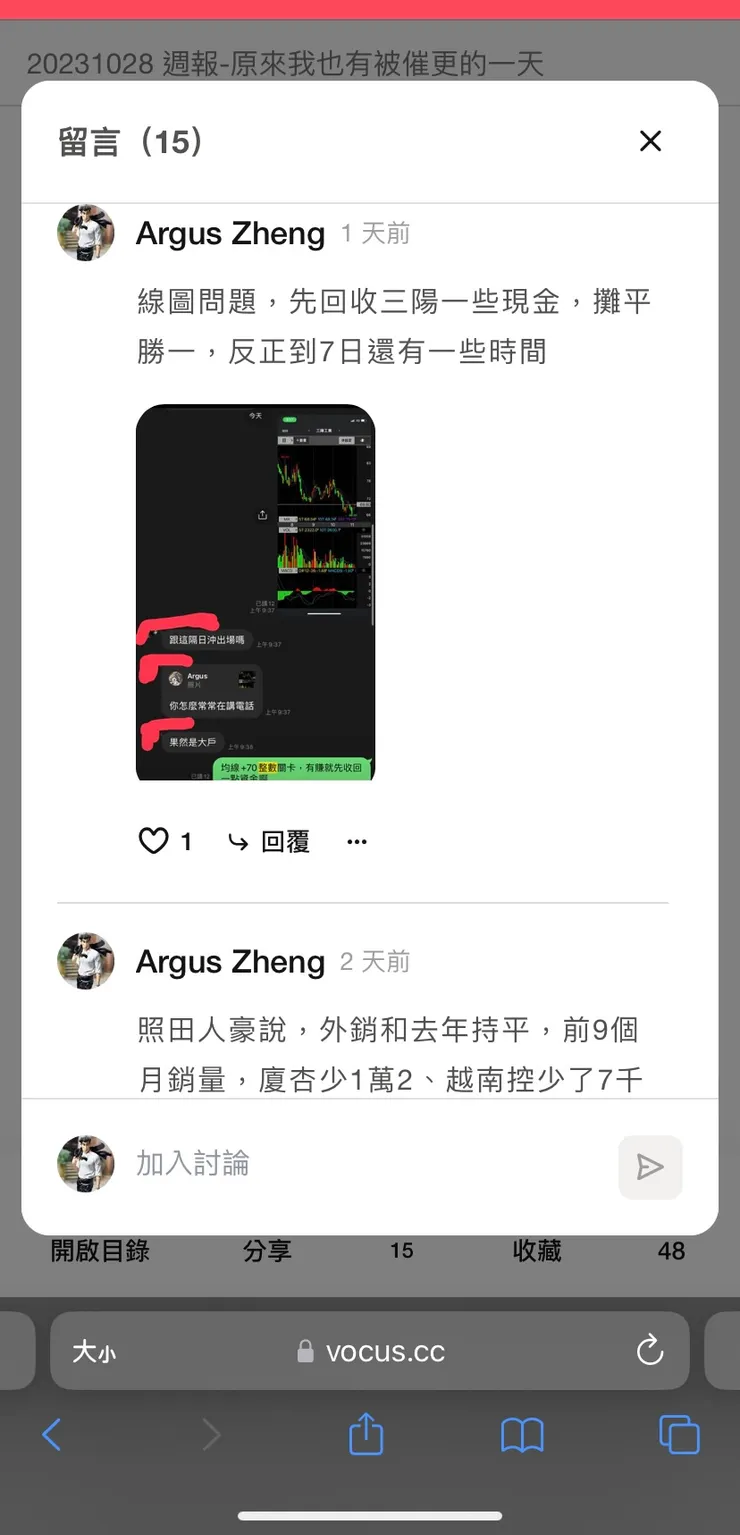This screenshot has width=740, height=1535.
Task: View the attached stock chart screenshot
Action: [x=254, y=590]
